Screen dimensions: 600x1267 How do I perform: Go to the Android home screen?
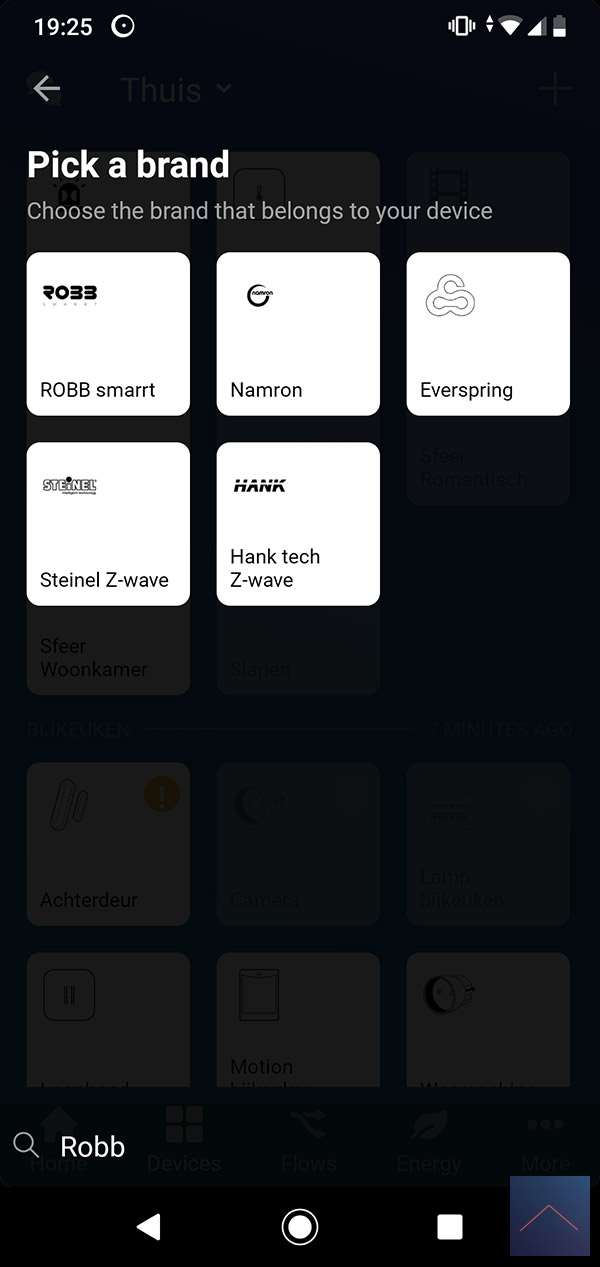pyautogui.click(x=299, y=1226)
